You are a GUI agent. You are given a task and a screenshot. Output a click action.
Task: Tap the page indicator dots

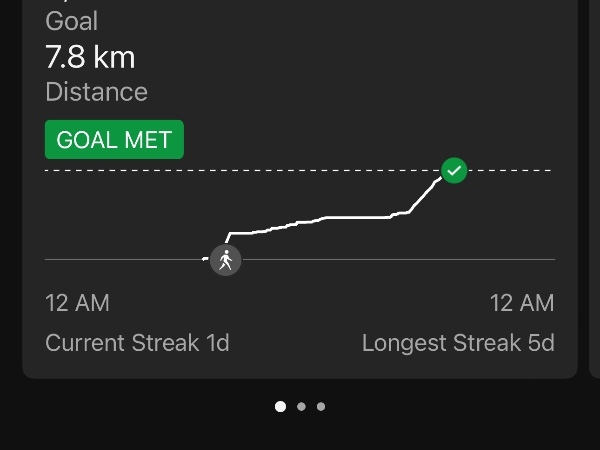300,407
